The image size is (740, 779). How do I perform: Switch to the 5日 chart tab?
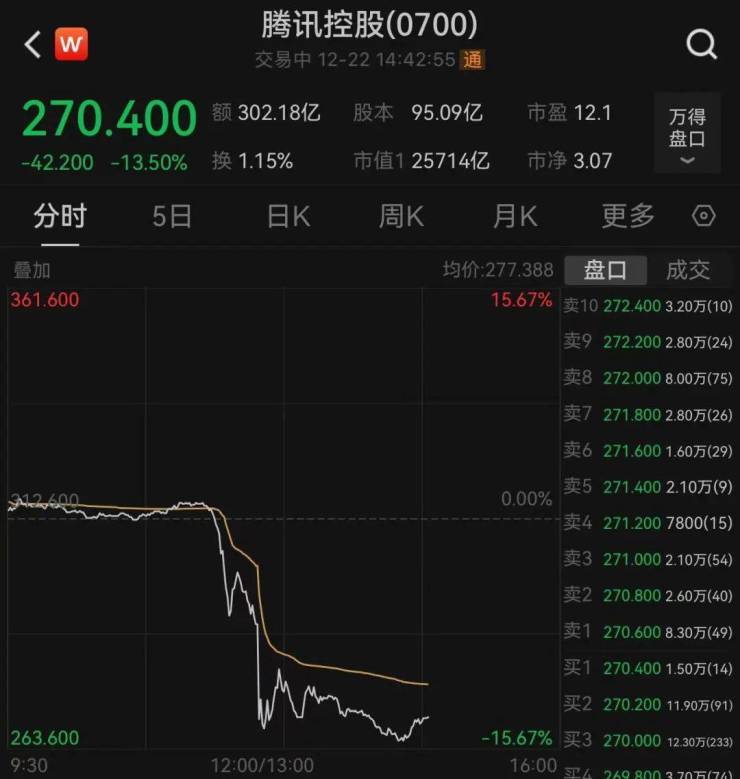click(x=172, y=216)
